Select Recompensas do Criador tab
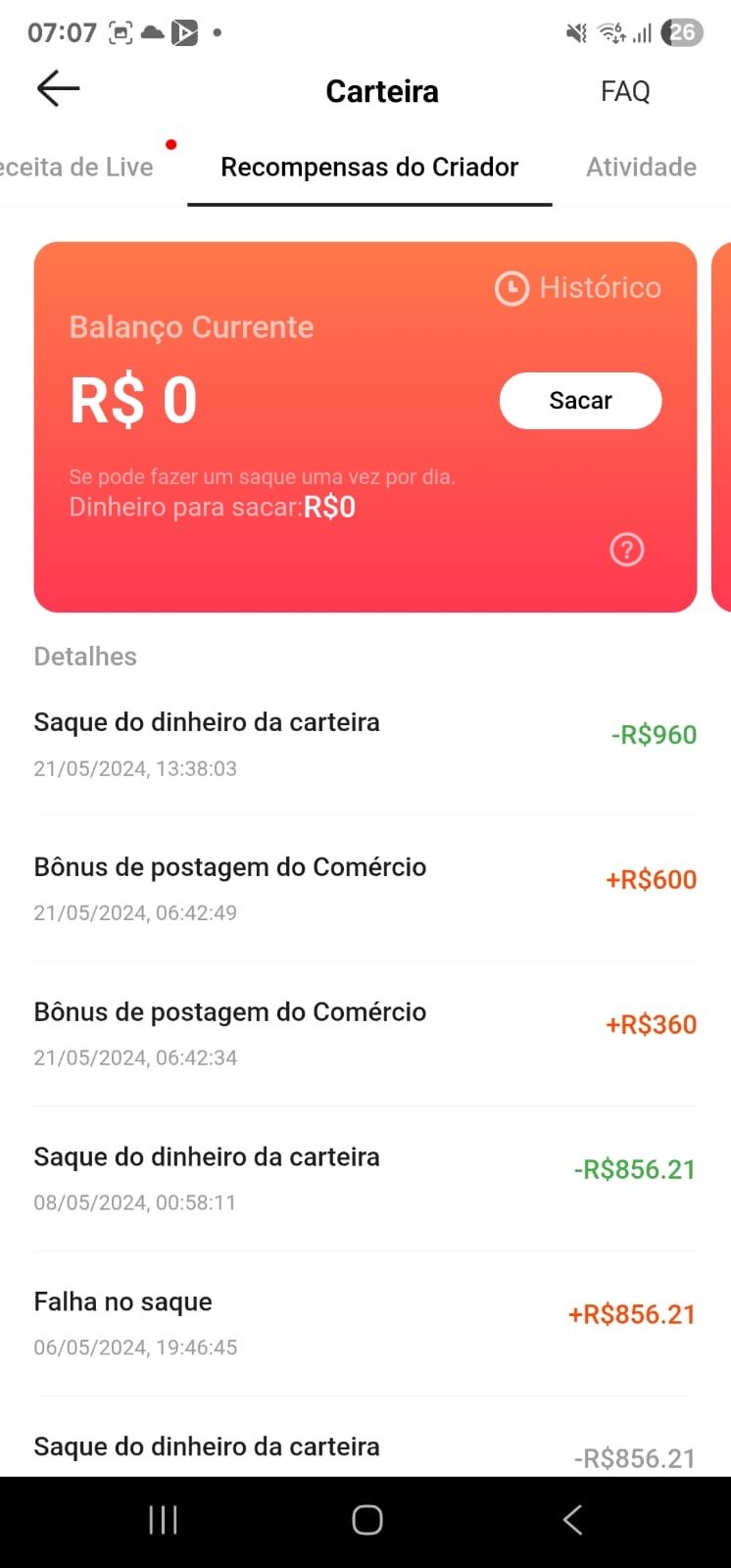 point(369,168)
